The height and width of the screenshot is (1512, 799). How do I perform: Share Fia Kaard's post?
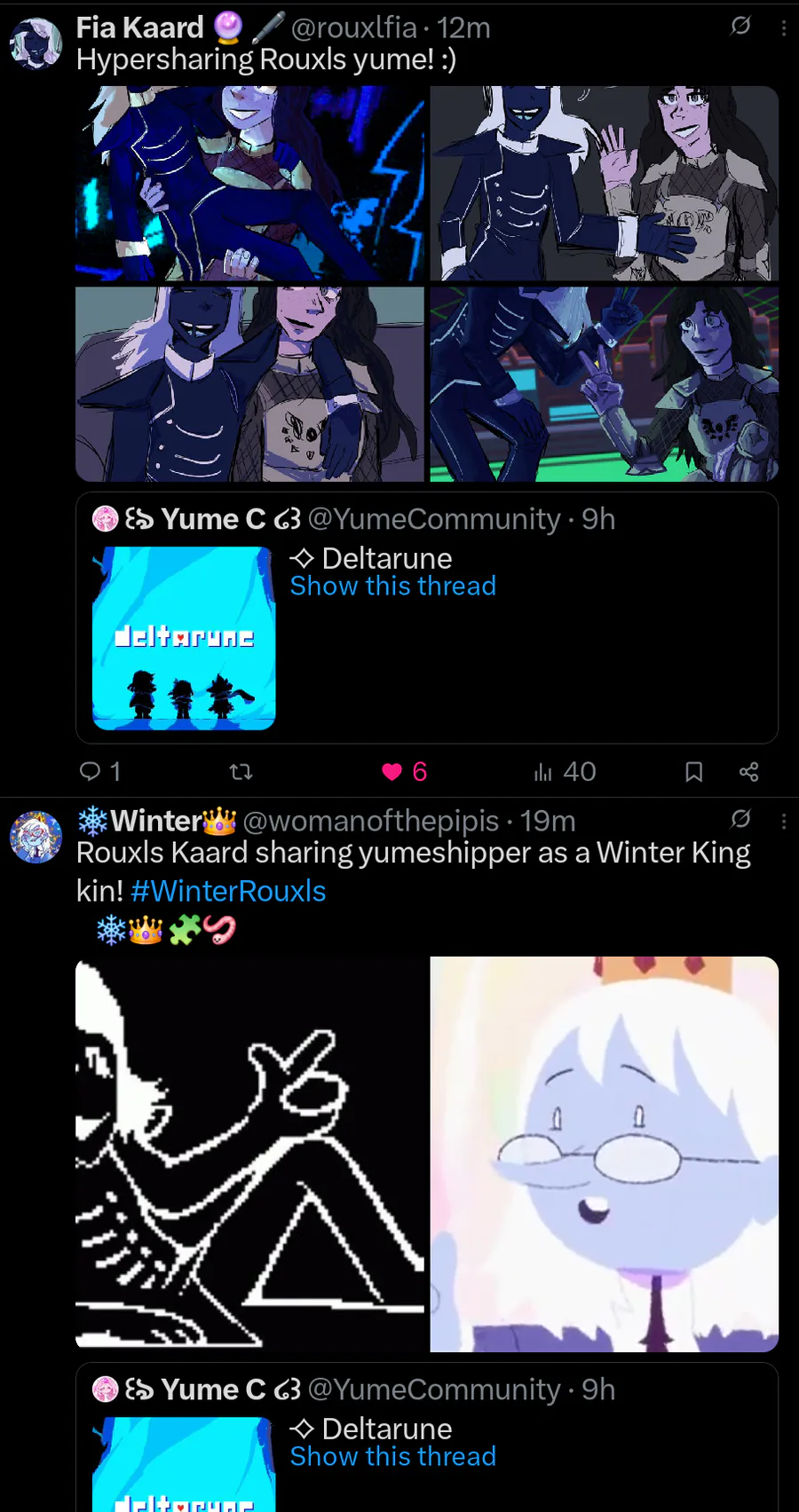748,772
